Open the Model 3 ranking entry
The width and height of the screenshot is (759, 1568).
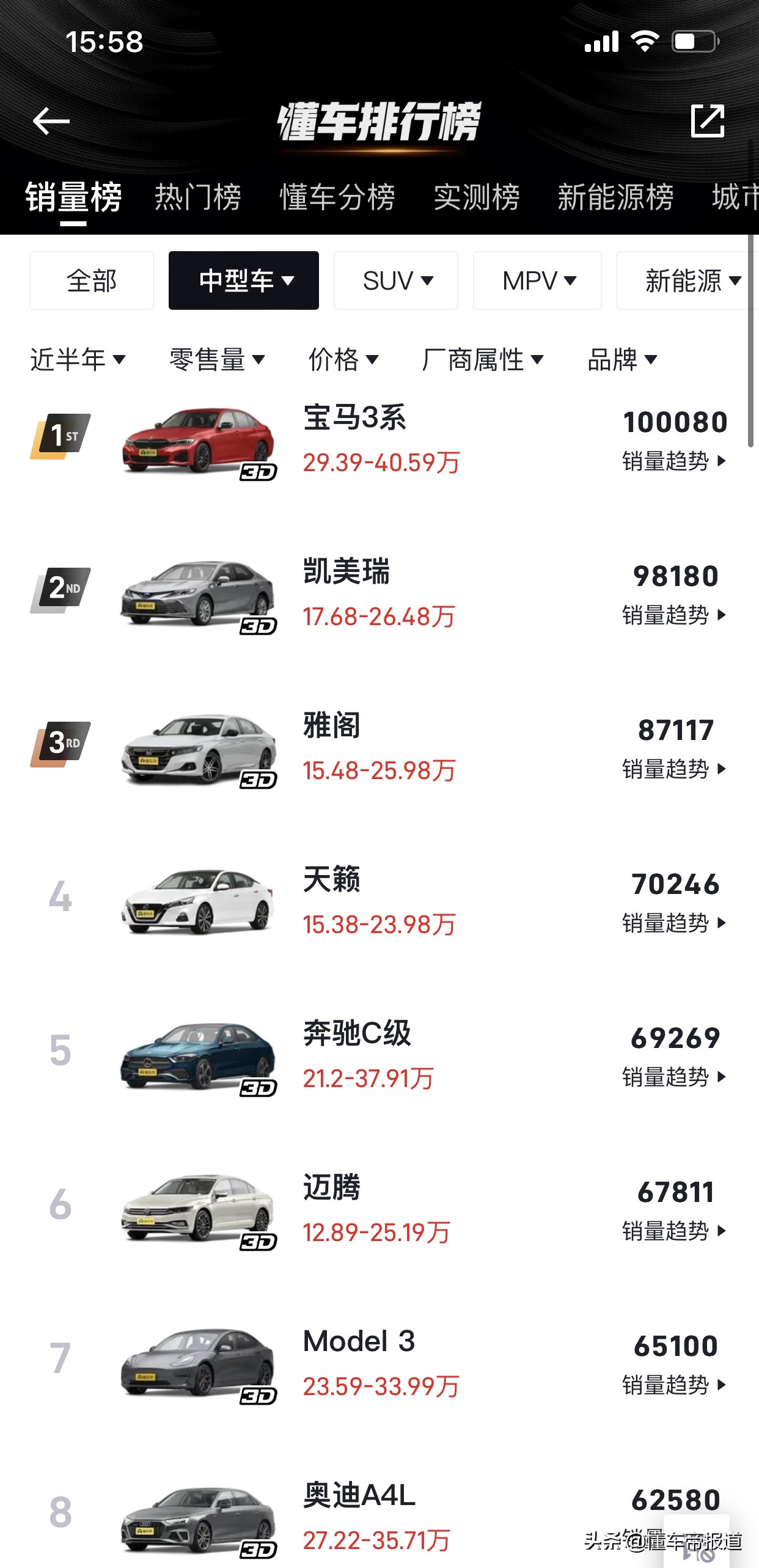(x=359, y=1342)
